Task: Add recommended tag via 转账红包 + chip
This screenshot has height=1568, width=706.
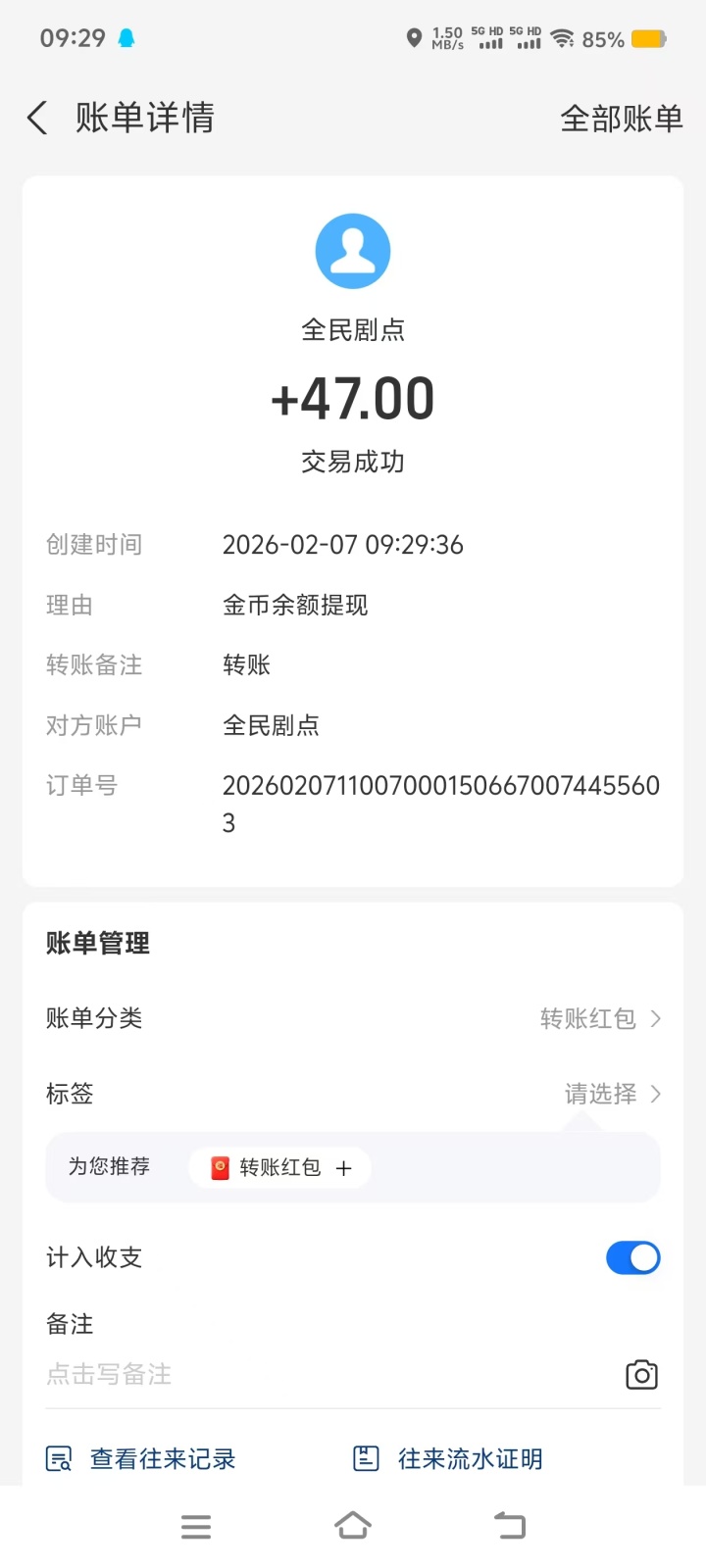Action: [x=278, y=1167]
